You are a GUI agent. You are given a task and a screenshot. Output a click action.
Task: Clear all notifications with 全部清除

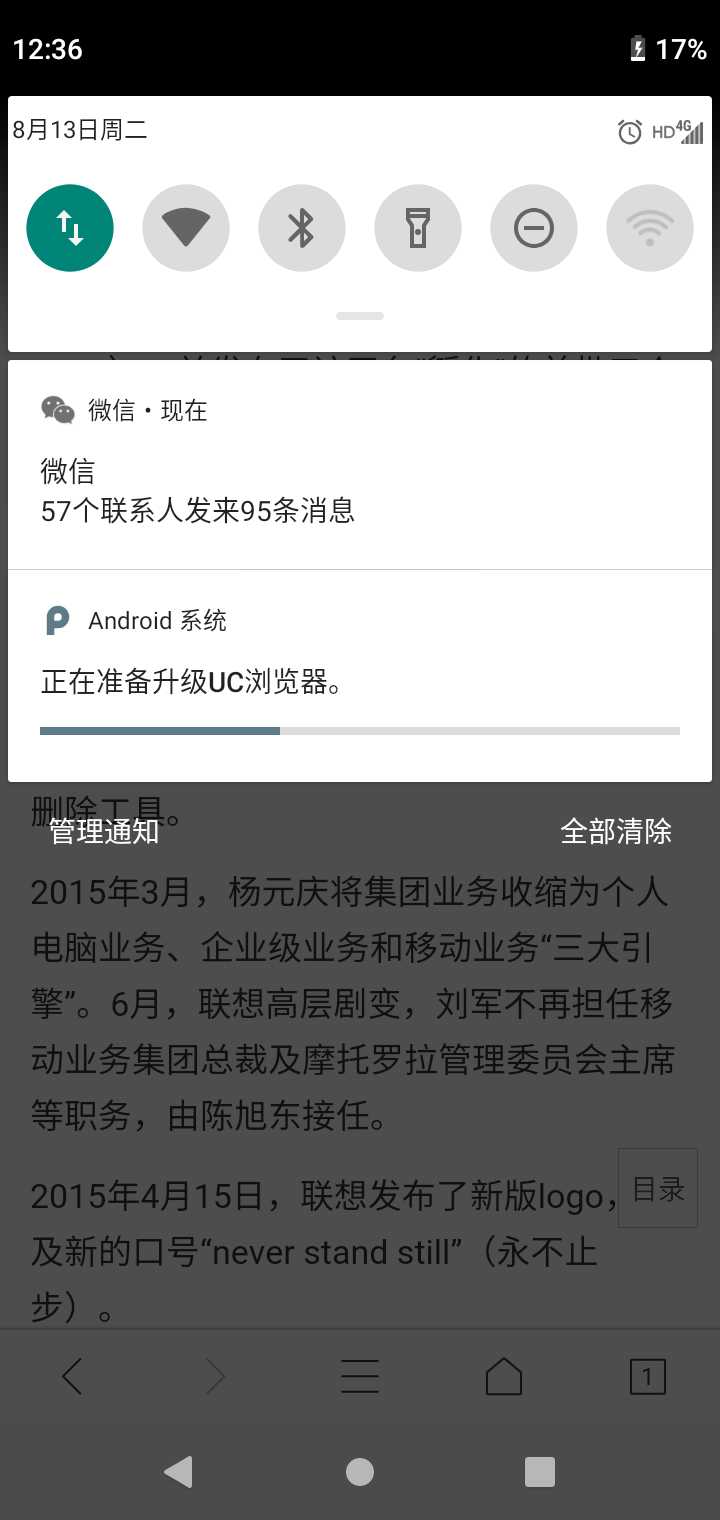click(x=616, y=831)
